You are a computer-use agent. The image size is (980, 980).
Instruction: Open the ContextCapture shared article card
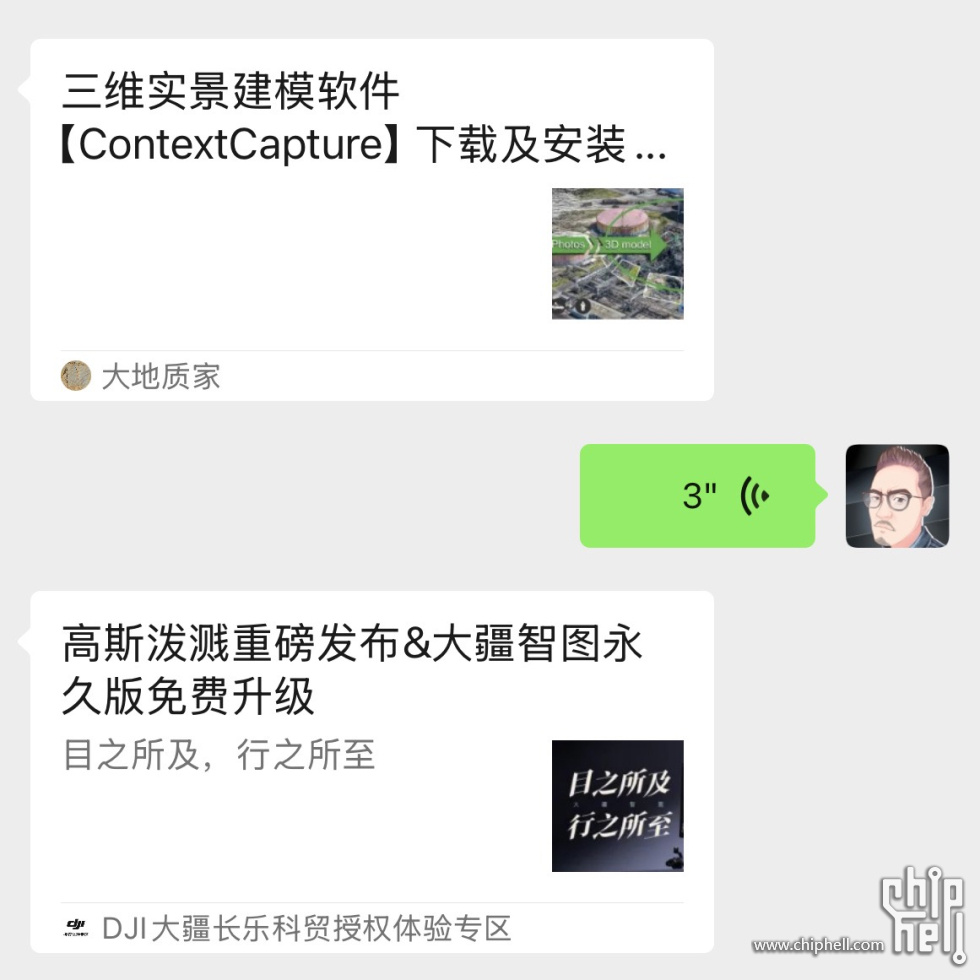pyautogui.click(x=370, y=220)
